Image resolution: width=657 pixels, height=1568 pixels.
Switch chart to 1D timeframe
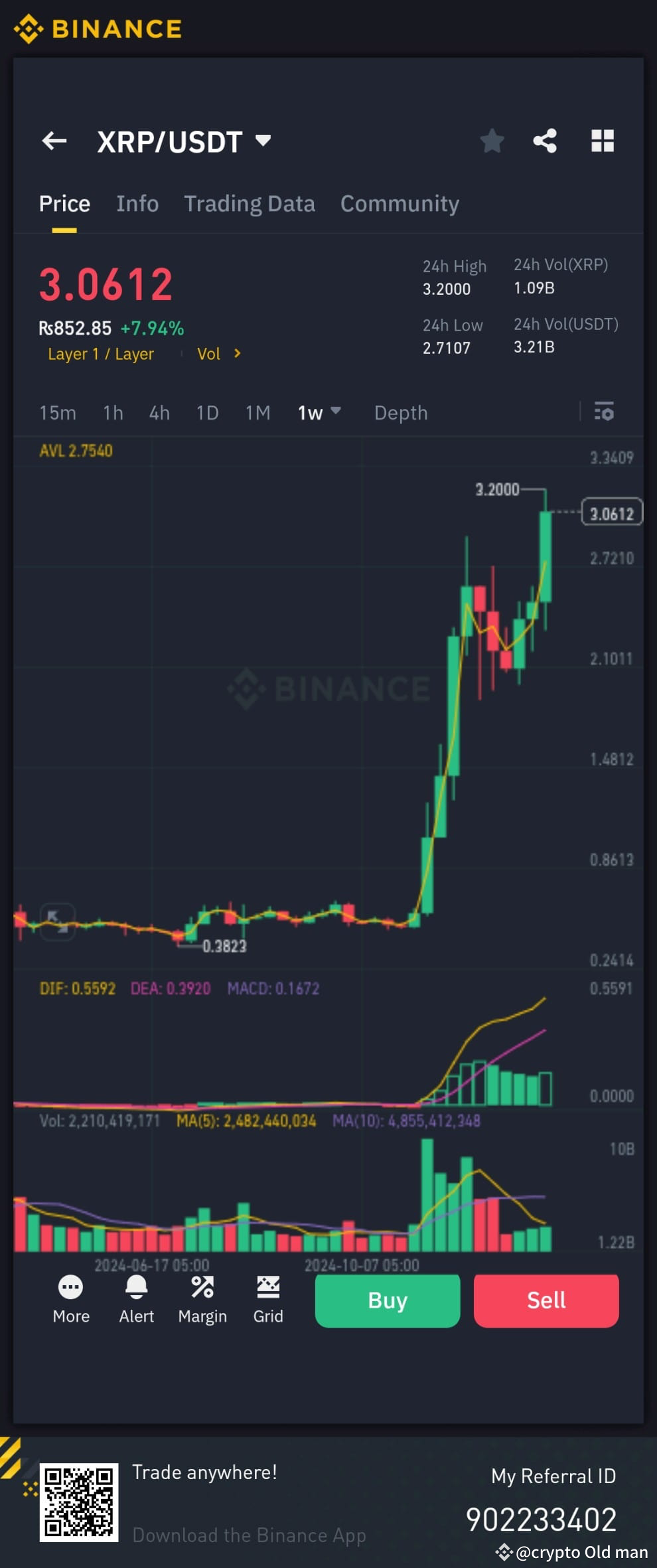(x=207, y=412)
